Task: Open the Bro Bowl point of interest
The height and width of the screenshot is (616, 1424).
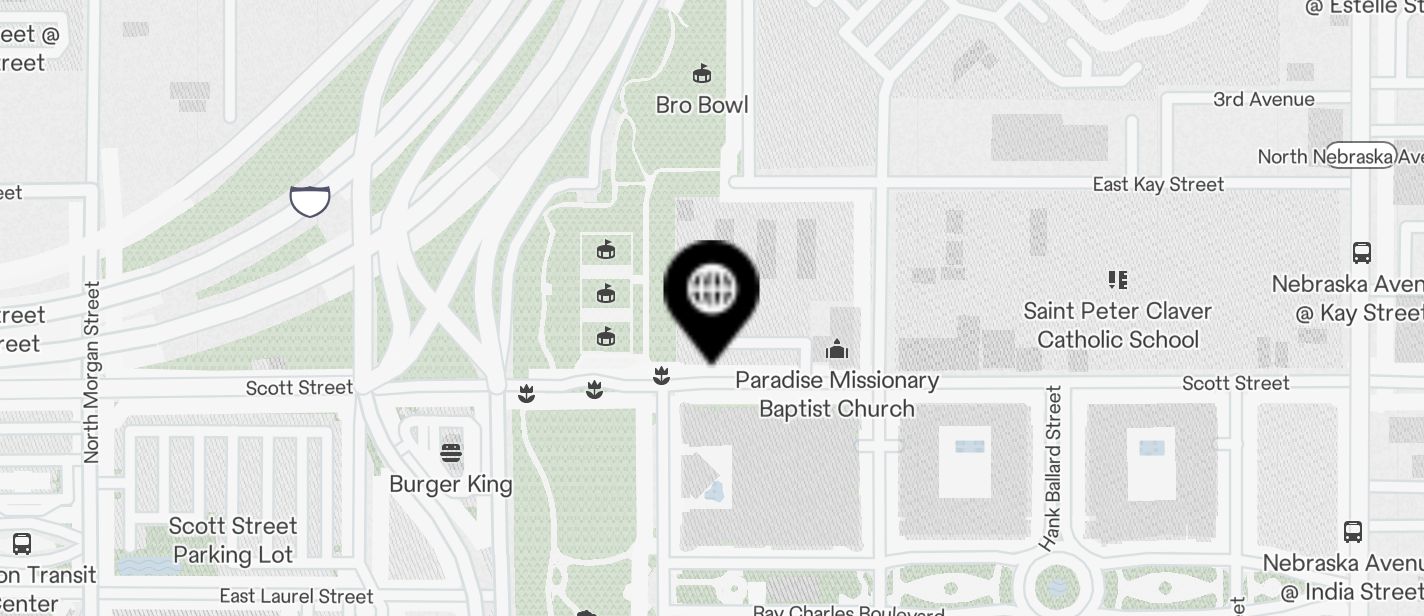Action: (x=702, y=74)
